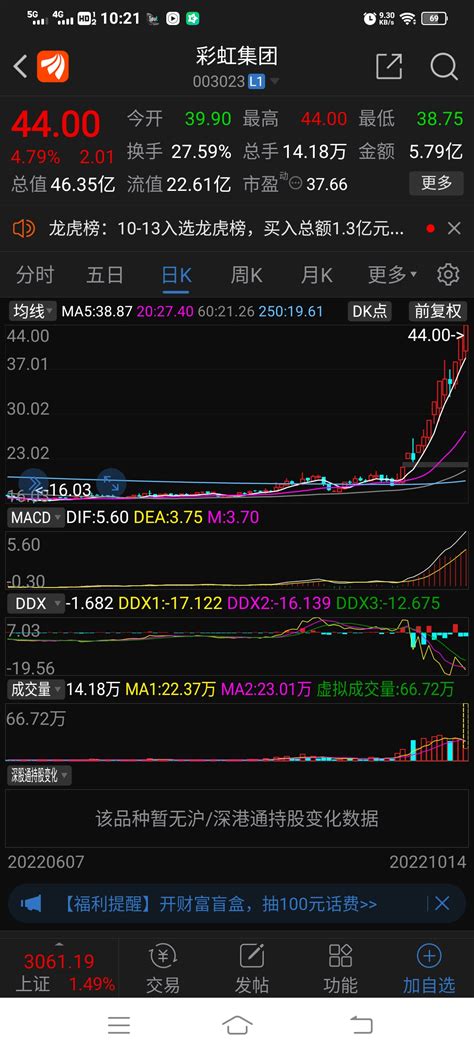The image size is (474, 1053).
Task: Change the 前复权 adjustment setting
Action: pyautogui.click(x=438, y=311)
